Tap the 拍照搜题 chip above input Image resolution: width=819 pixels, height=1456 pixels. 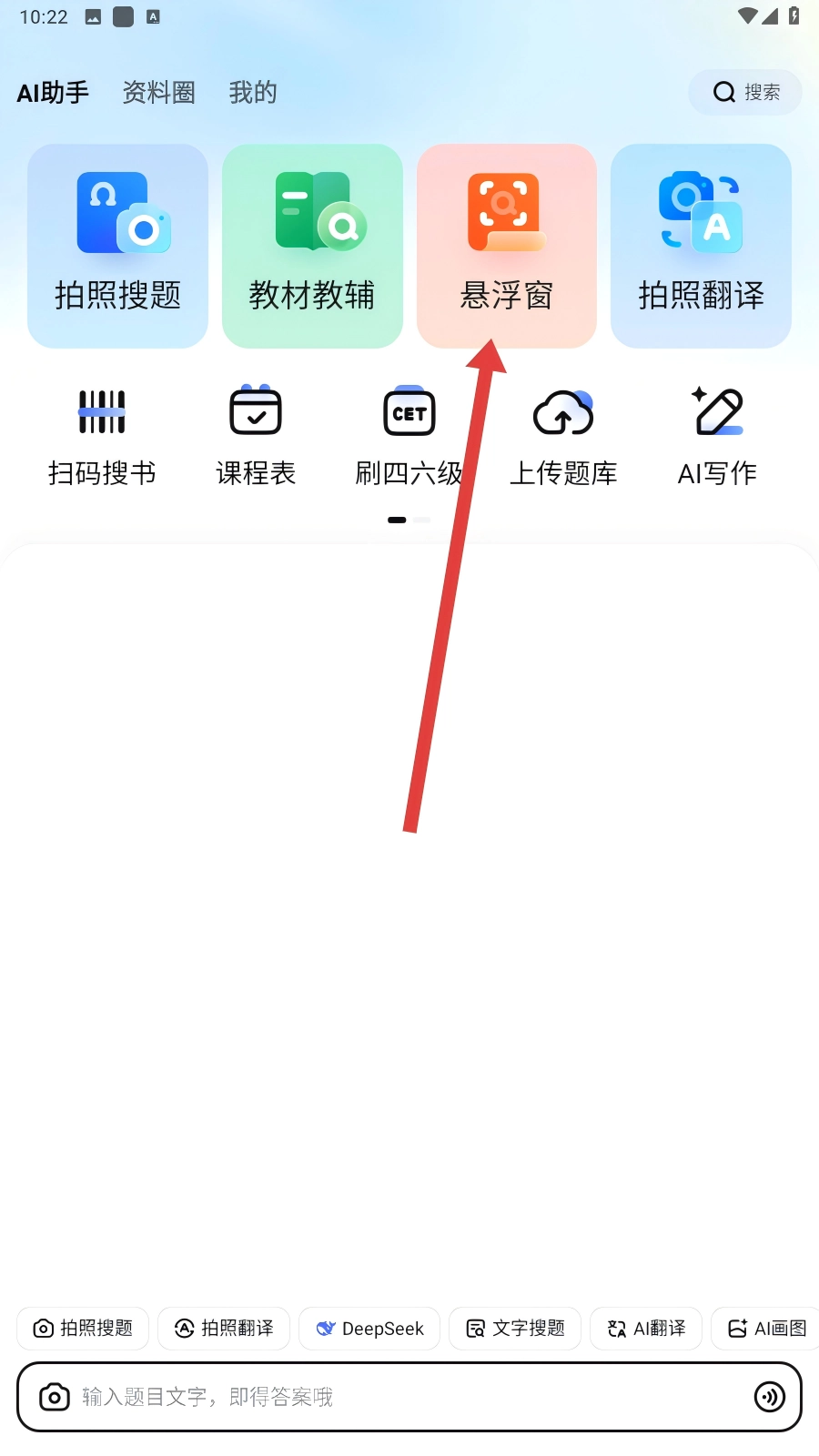[x=83, y=1329]
